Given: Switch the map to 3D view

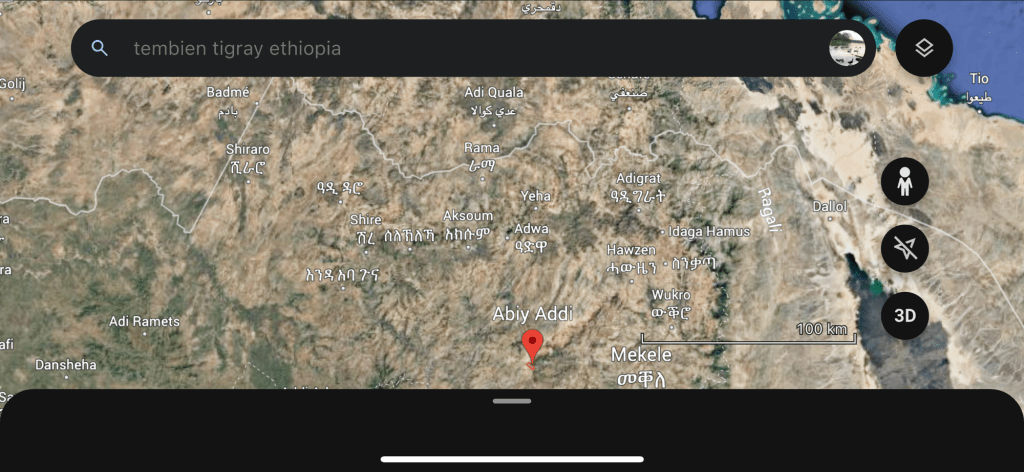Looking at the screenshot, I should 905,316.
